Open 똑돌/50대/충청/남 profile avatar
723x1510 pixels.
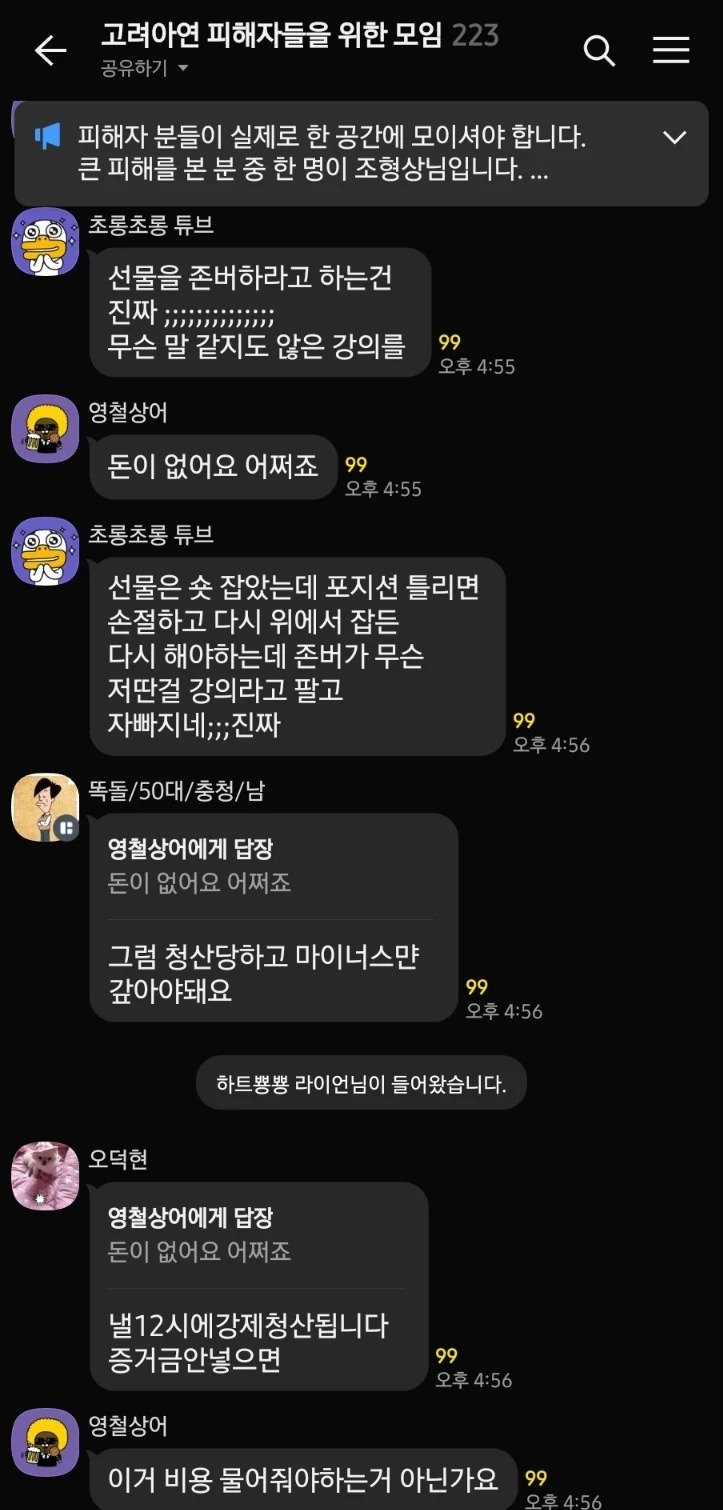pos(45,807)
